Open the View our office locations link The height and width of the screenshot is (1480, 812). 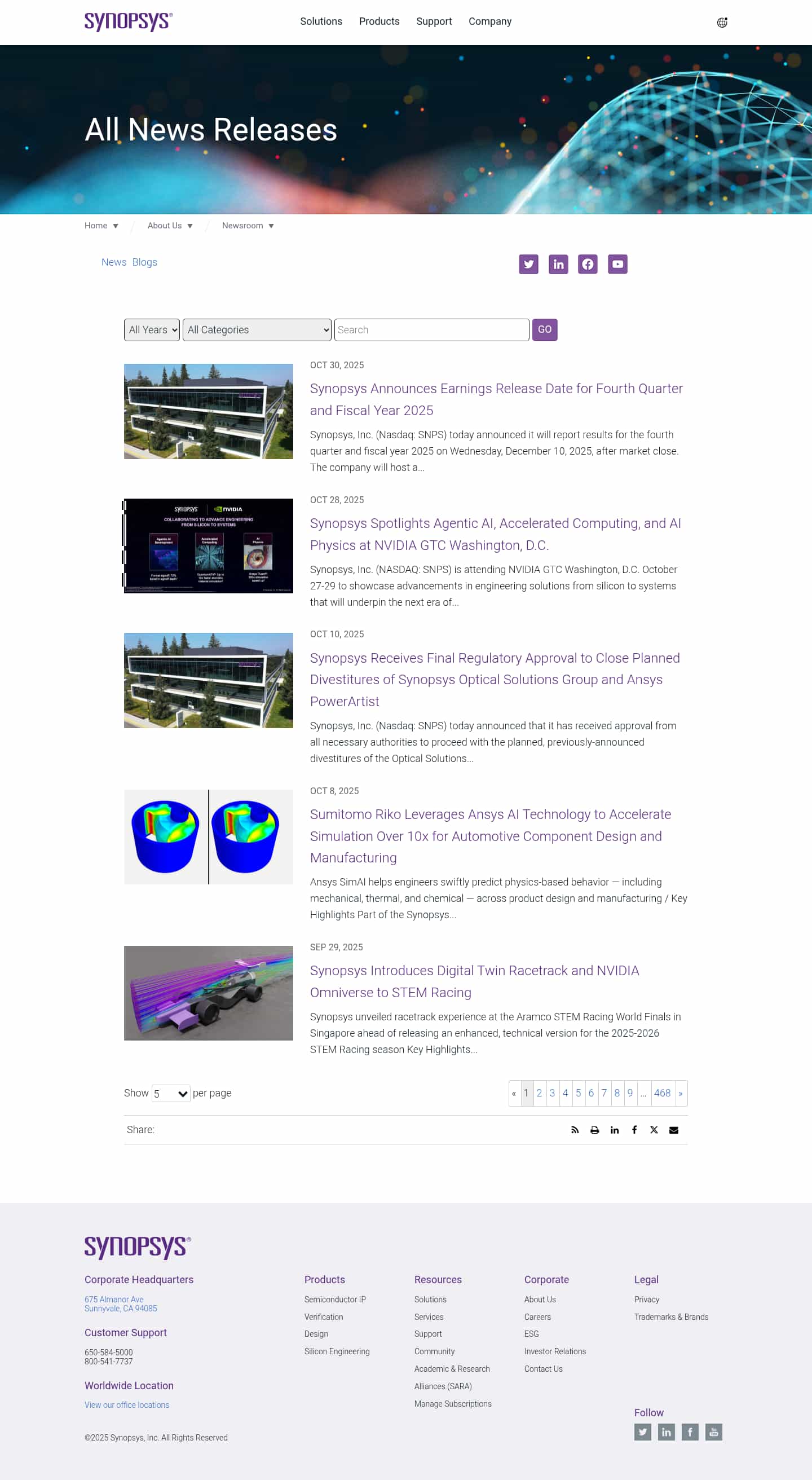(x=126, y=1405)
